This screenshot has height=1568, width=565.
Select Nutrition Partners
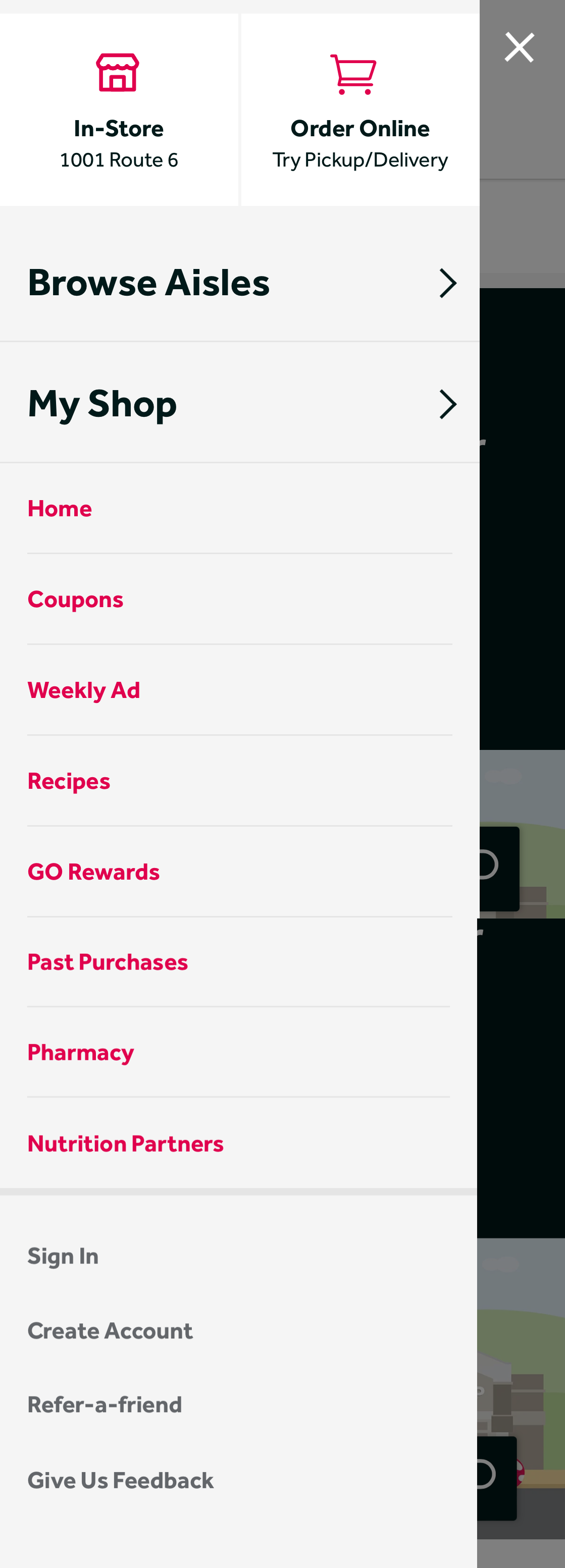125,1144
